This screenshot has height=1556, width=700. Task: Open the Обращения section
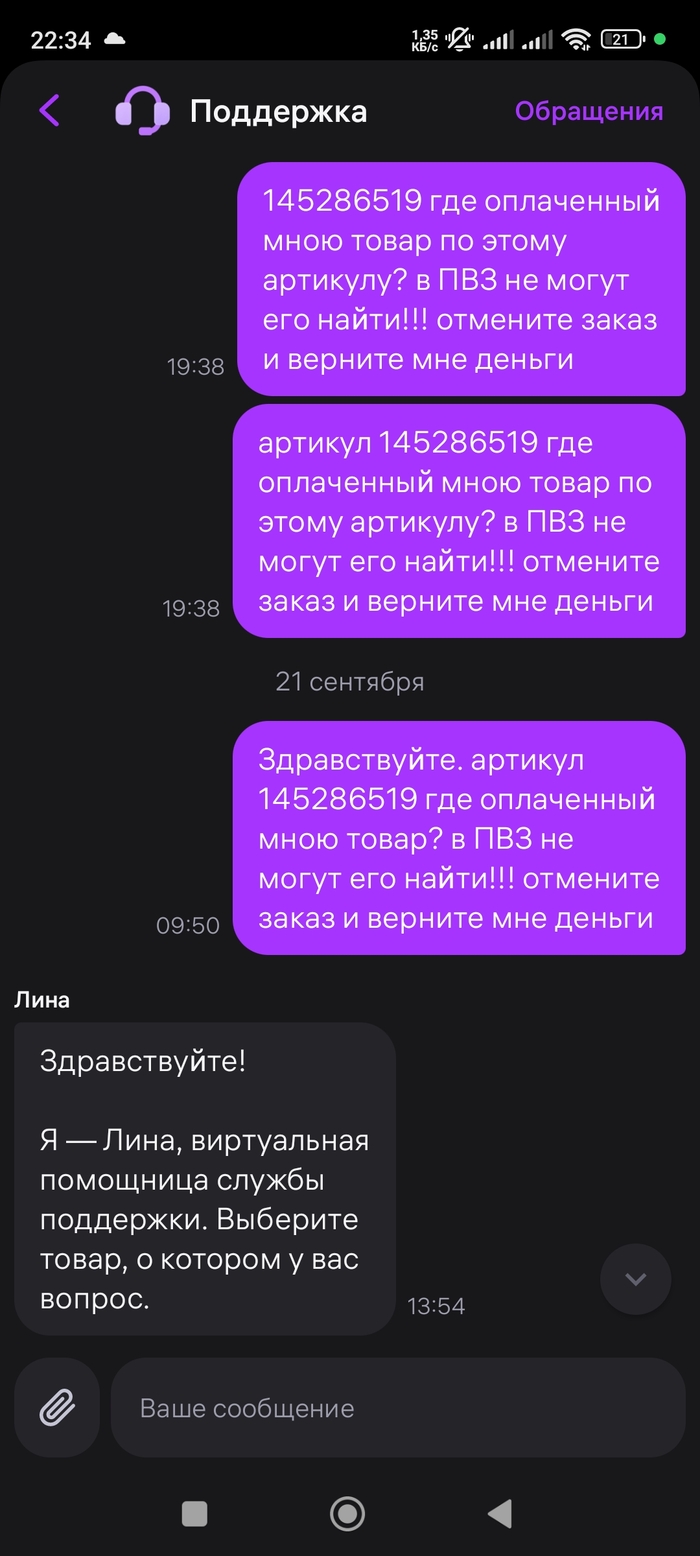(x=589, y=111)
